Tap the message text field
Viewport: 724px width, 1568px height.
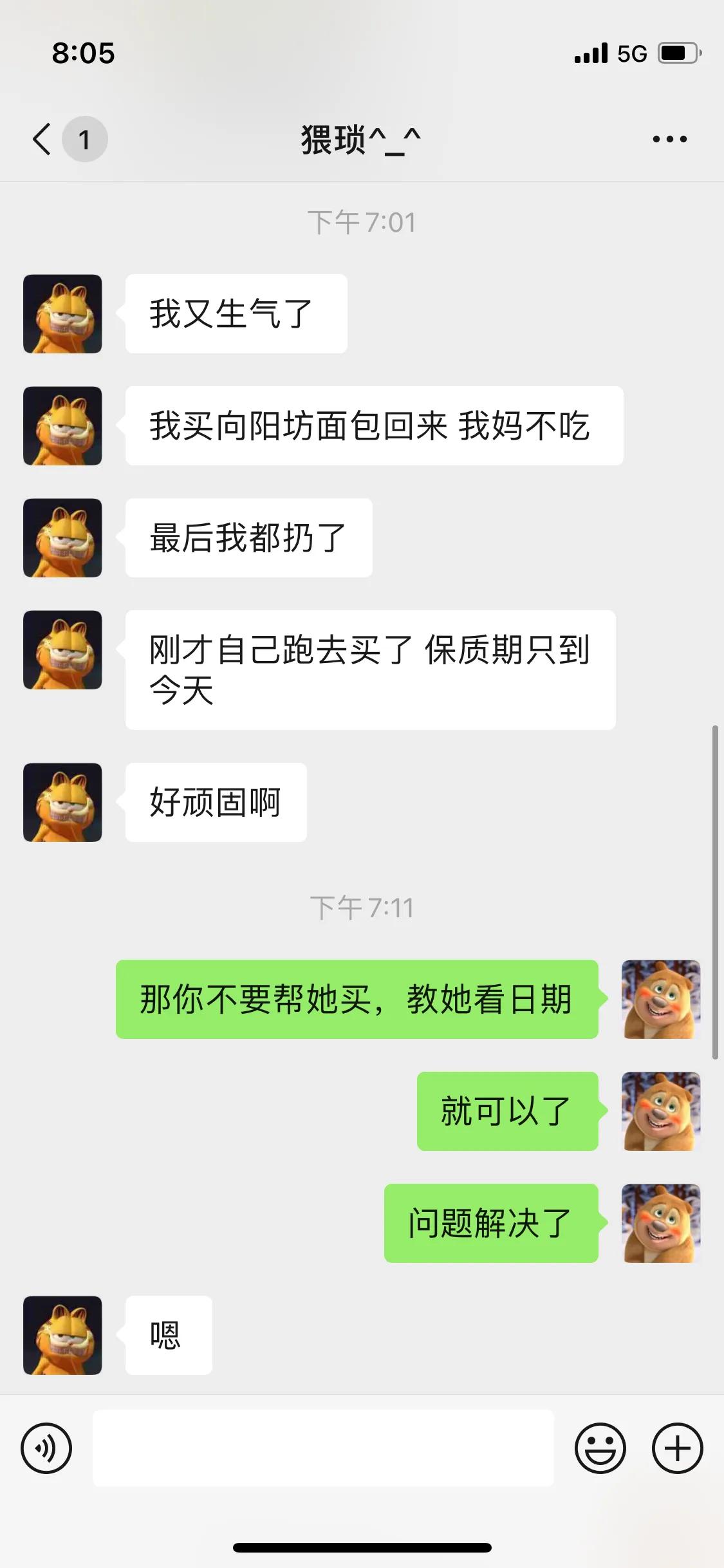tap(323, 1448)
